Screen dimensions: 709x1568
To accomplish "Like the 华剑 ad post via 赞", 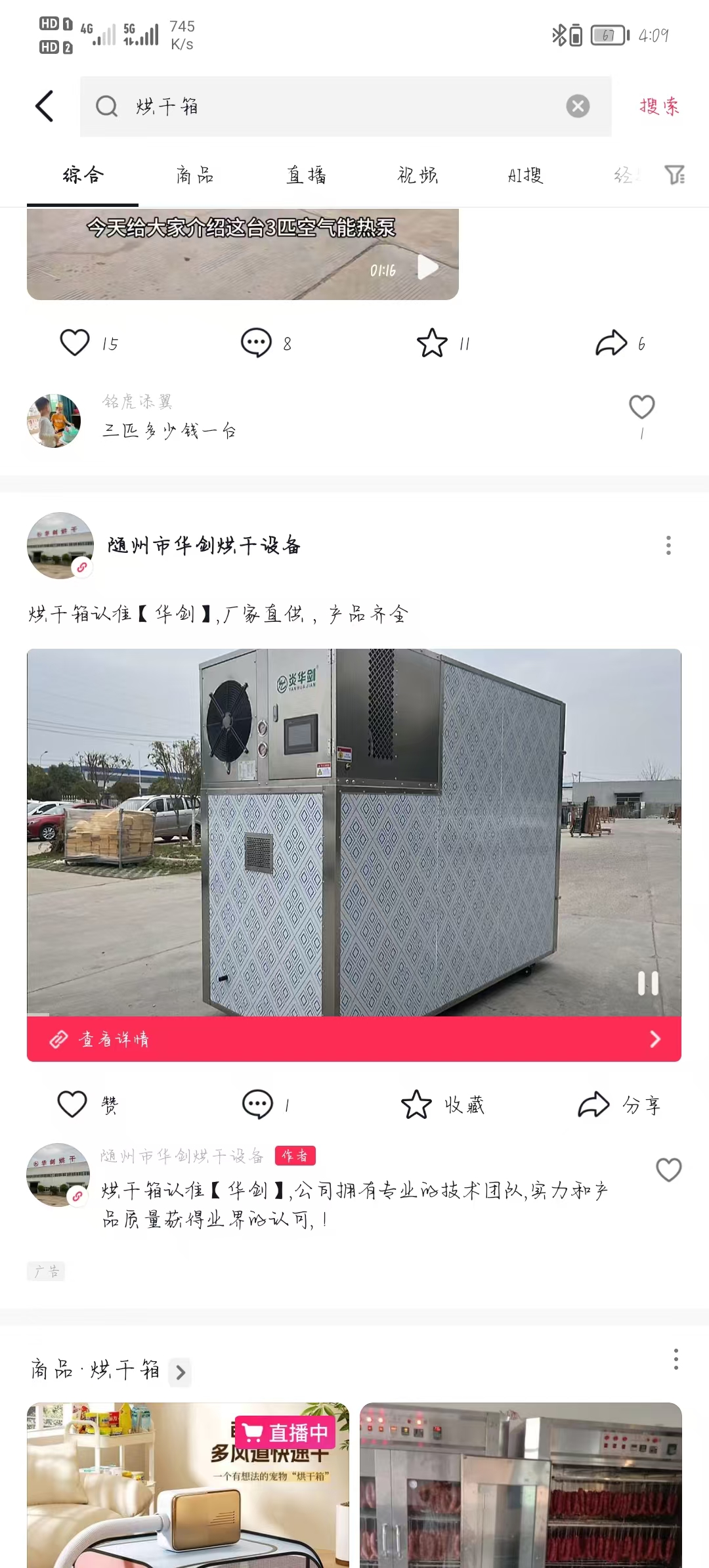I will pyautogui.click(x=73, y=1104).
